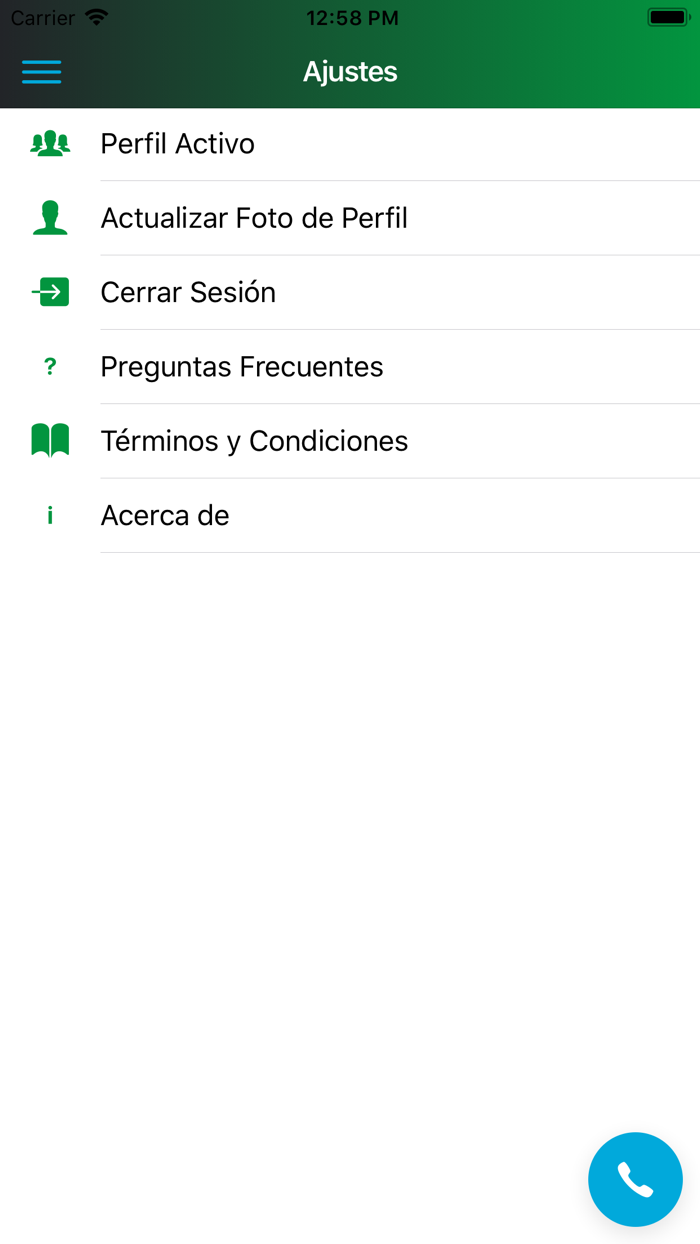Screen dimensions: 700x1244
Task: Tap the blue phone call button
Action: (635, 1179)
